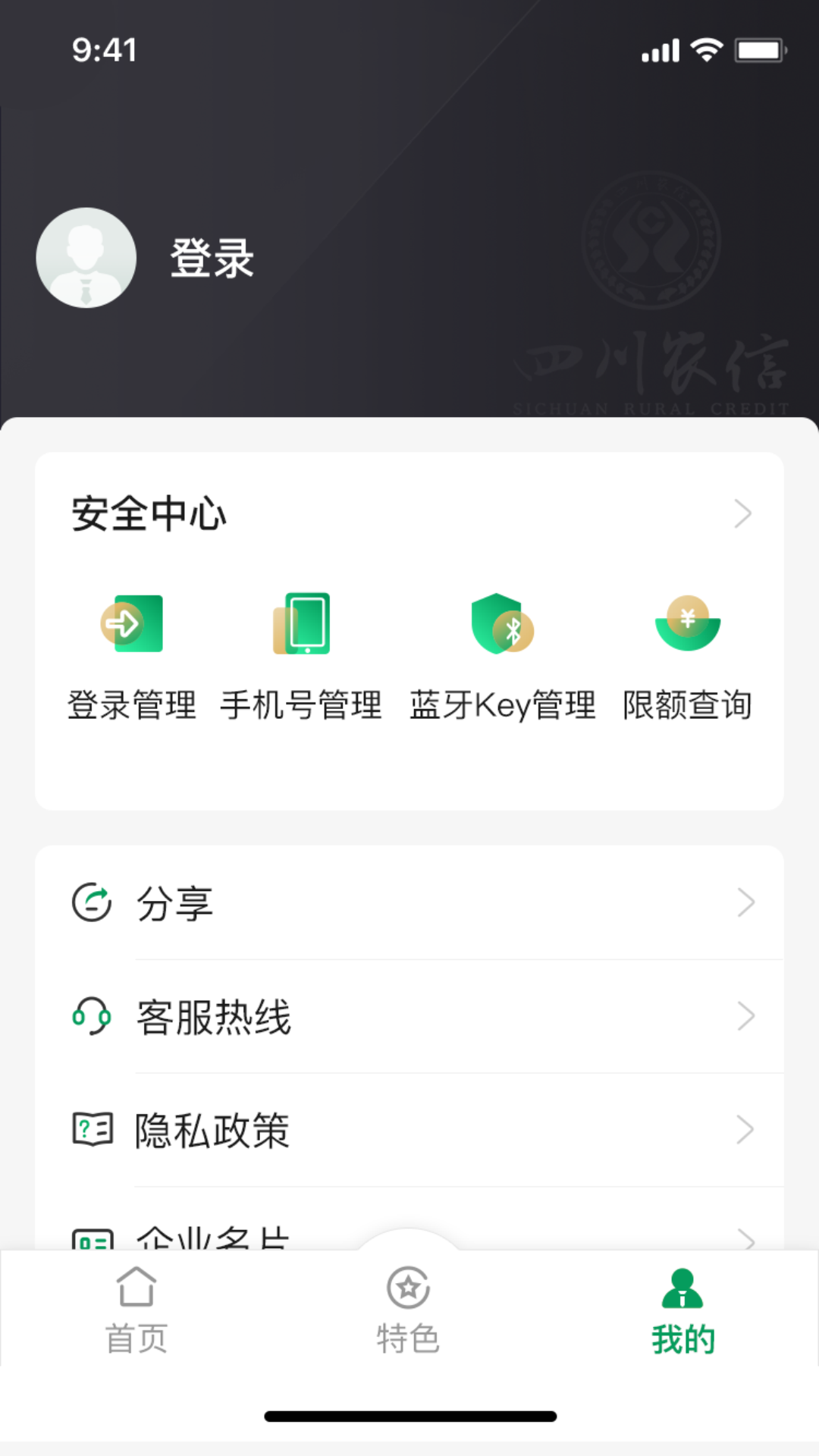The image size is (819, 1456).
Task: Open 蓝牙Key管理 Bluetooth key management
Action: click(x=502, y=656)
